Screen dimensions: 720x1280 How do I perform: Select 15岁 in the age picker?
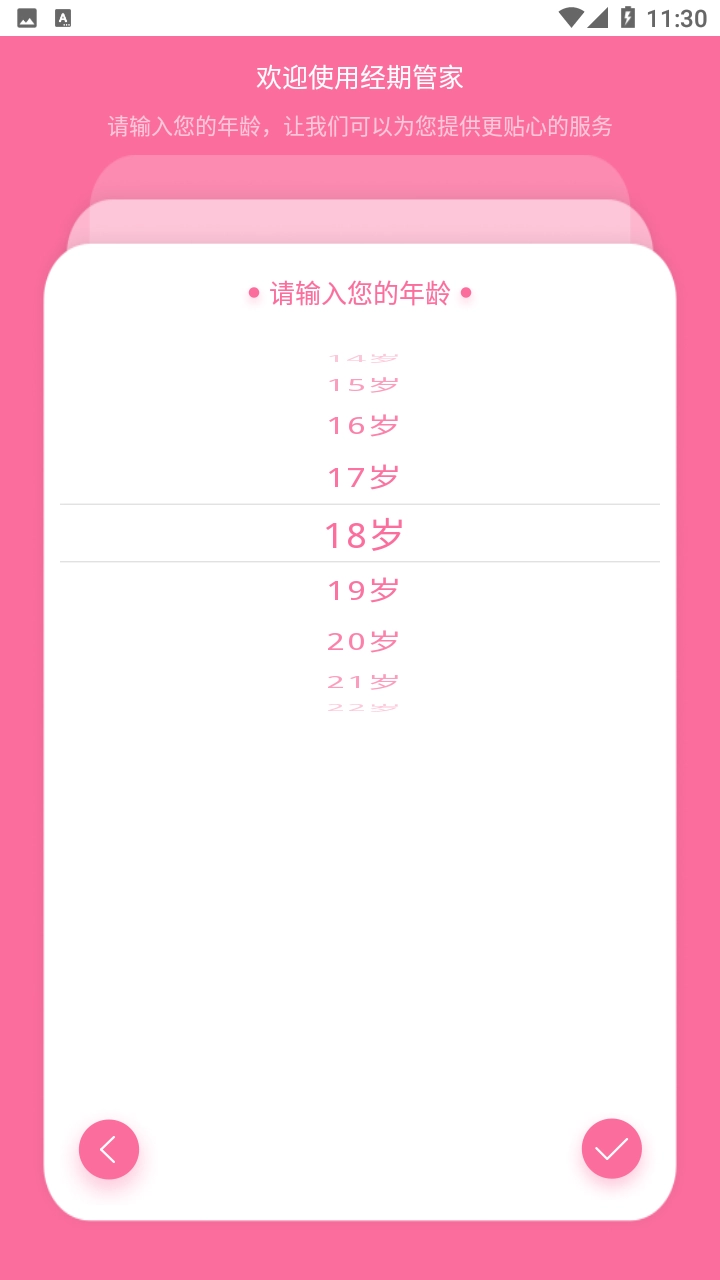[362, 385]
